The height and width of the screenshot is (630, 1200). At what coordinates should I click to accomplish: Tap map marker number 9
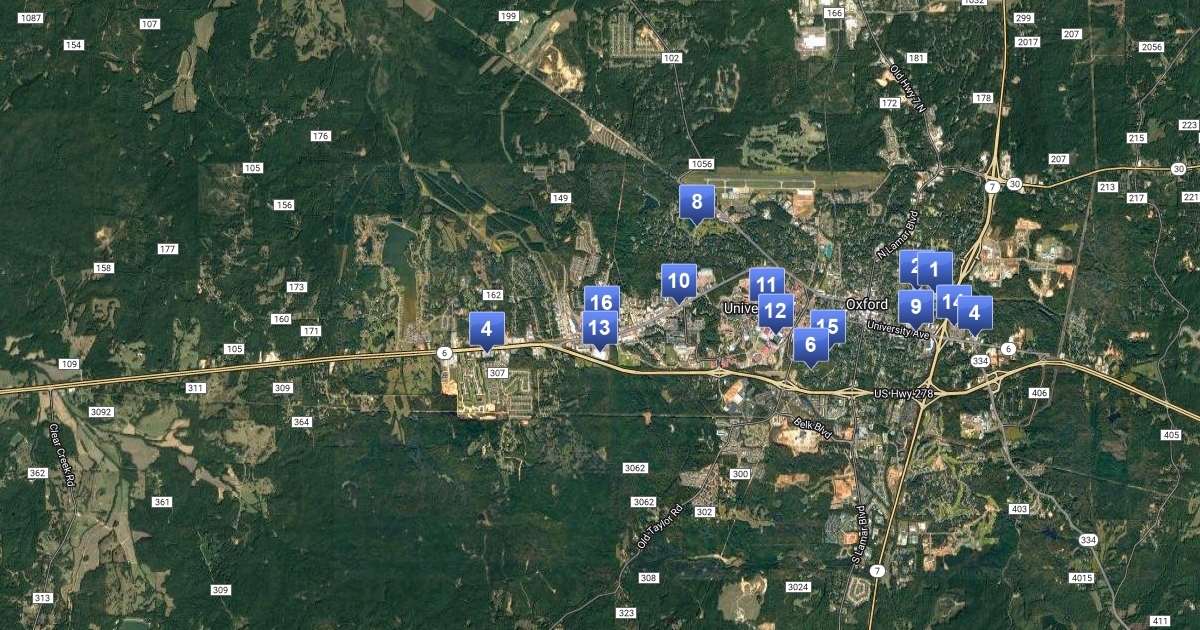coord(915,307)
